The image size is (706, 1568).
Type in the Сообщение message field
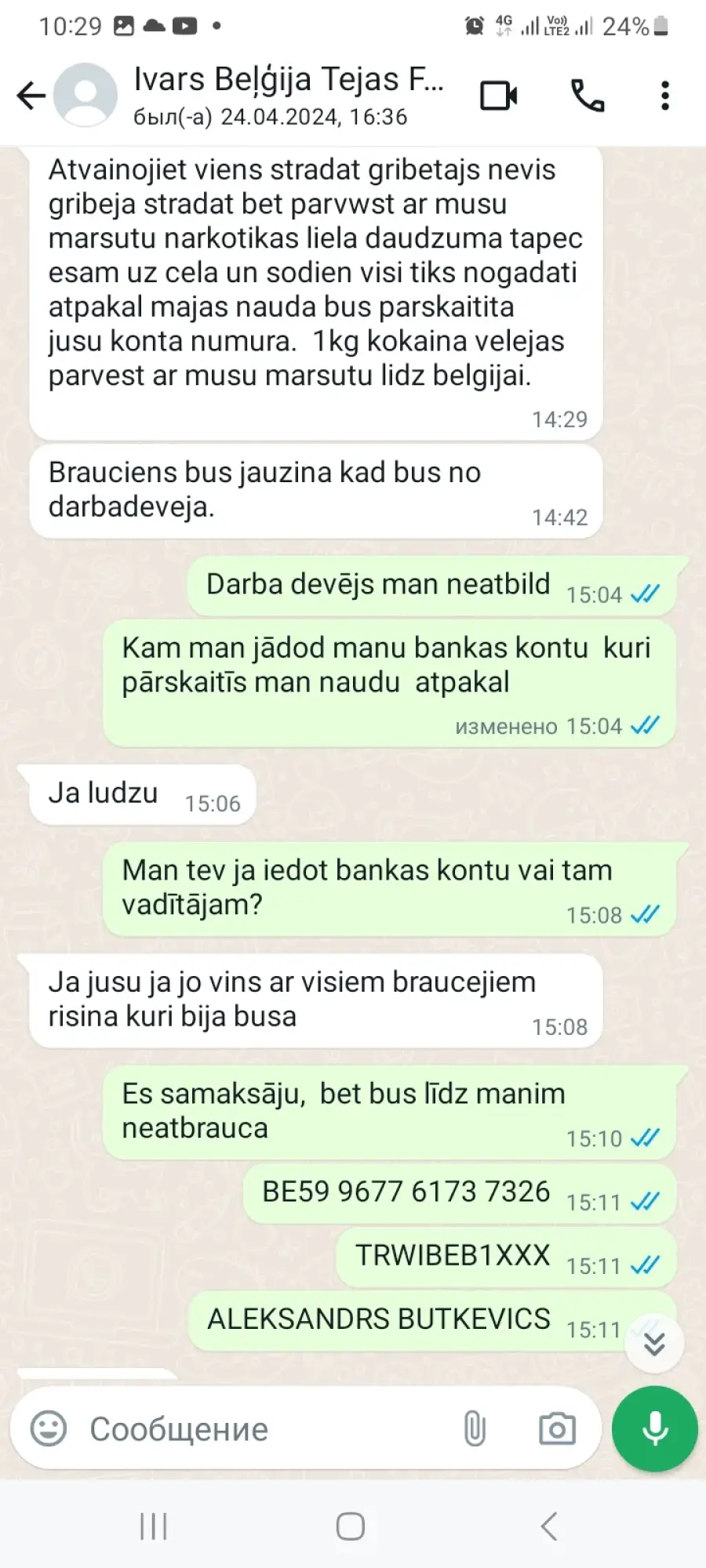(x=267, y=1428)
